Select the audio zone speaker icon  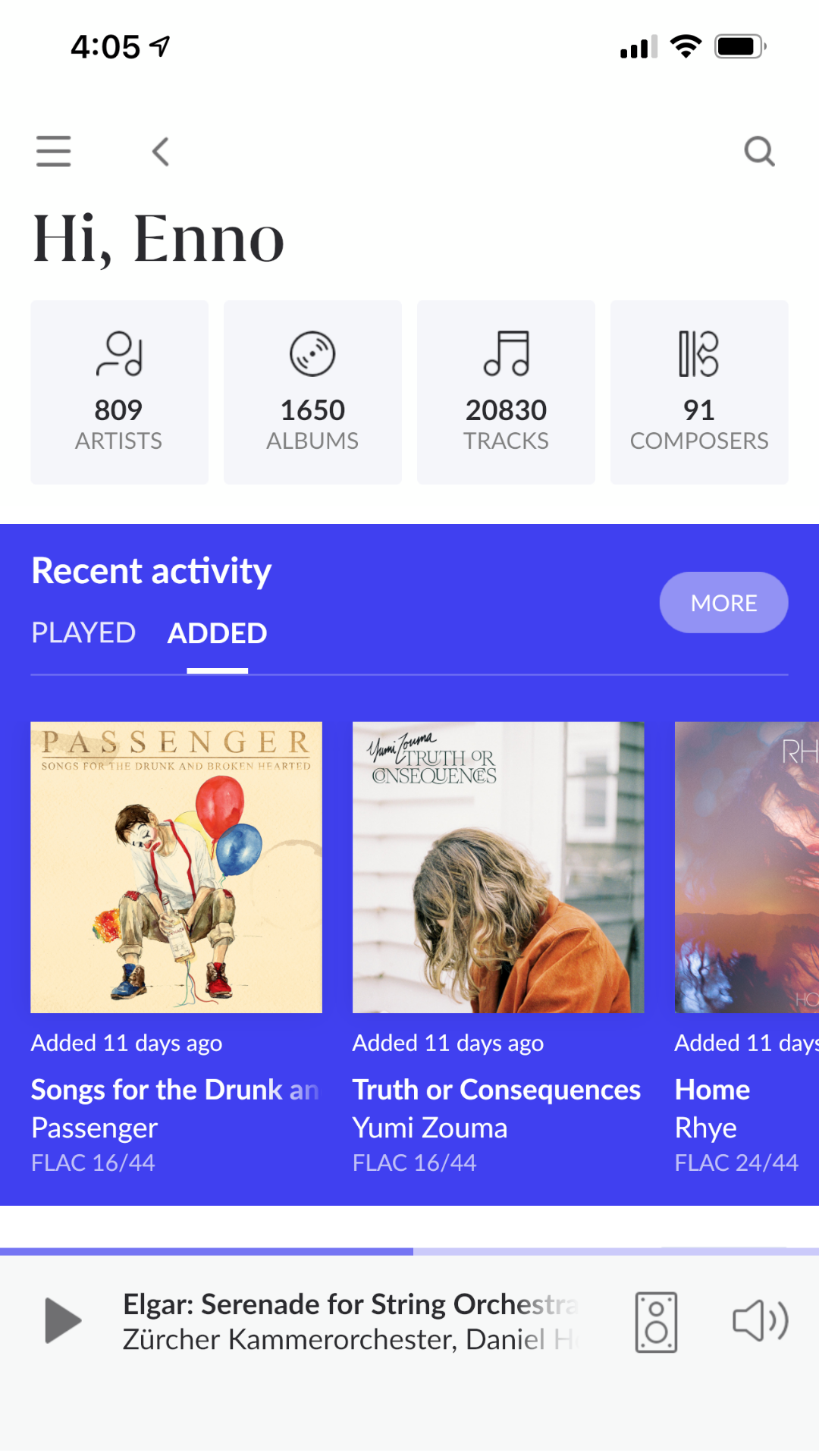(655, 1319)
